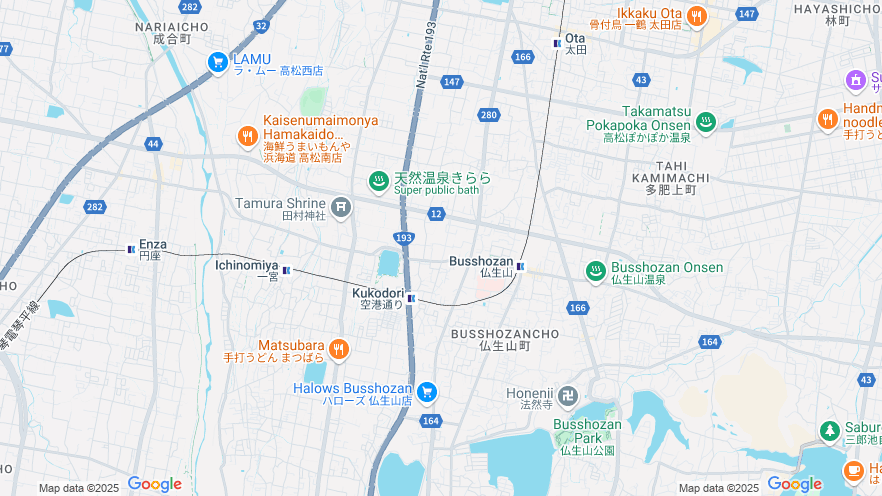Tap the Enza station icon
Viewport: 882px width, 496px height.
[131, 249]
